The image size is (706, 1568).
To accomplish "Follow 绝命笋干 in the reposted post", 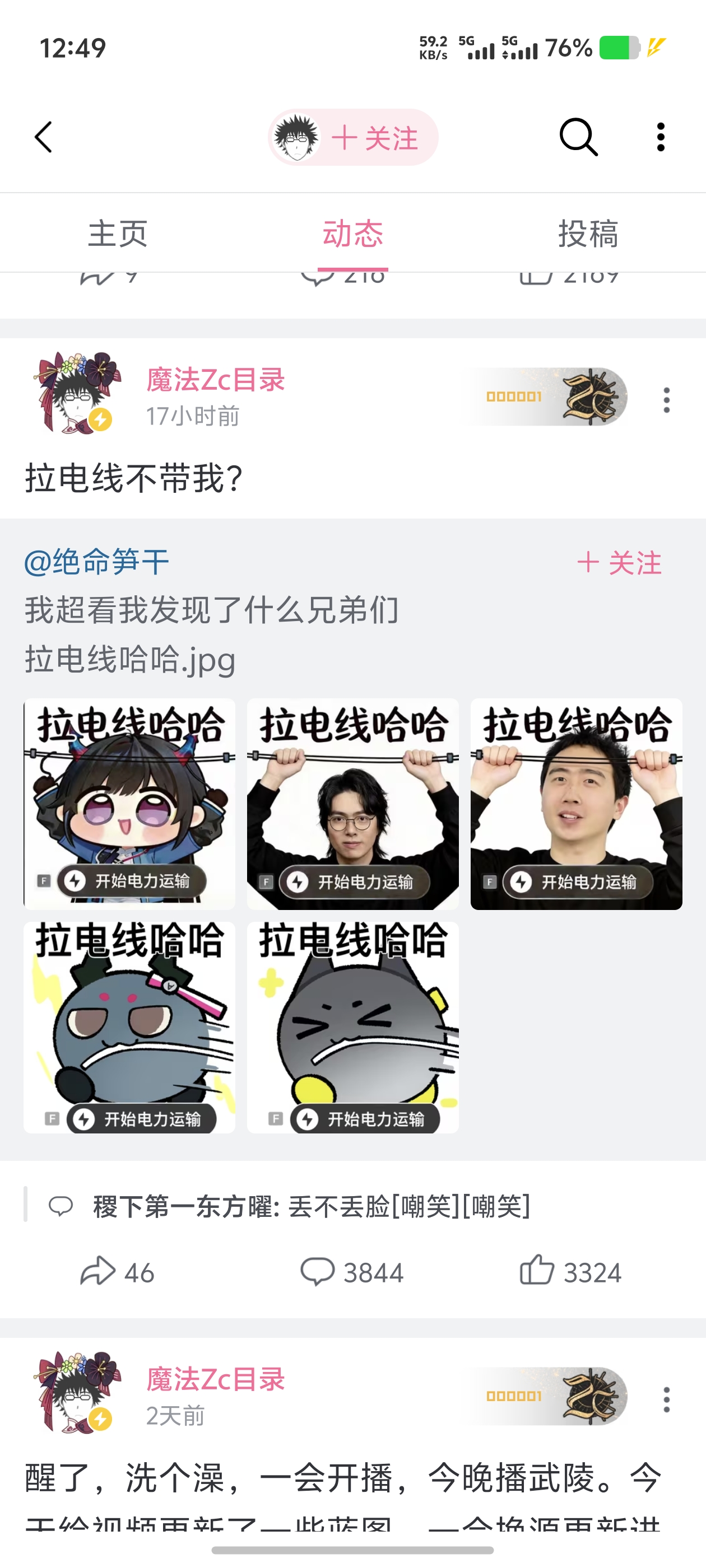I will coord(619,562).
